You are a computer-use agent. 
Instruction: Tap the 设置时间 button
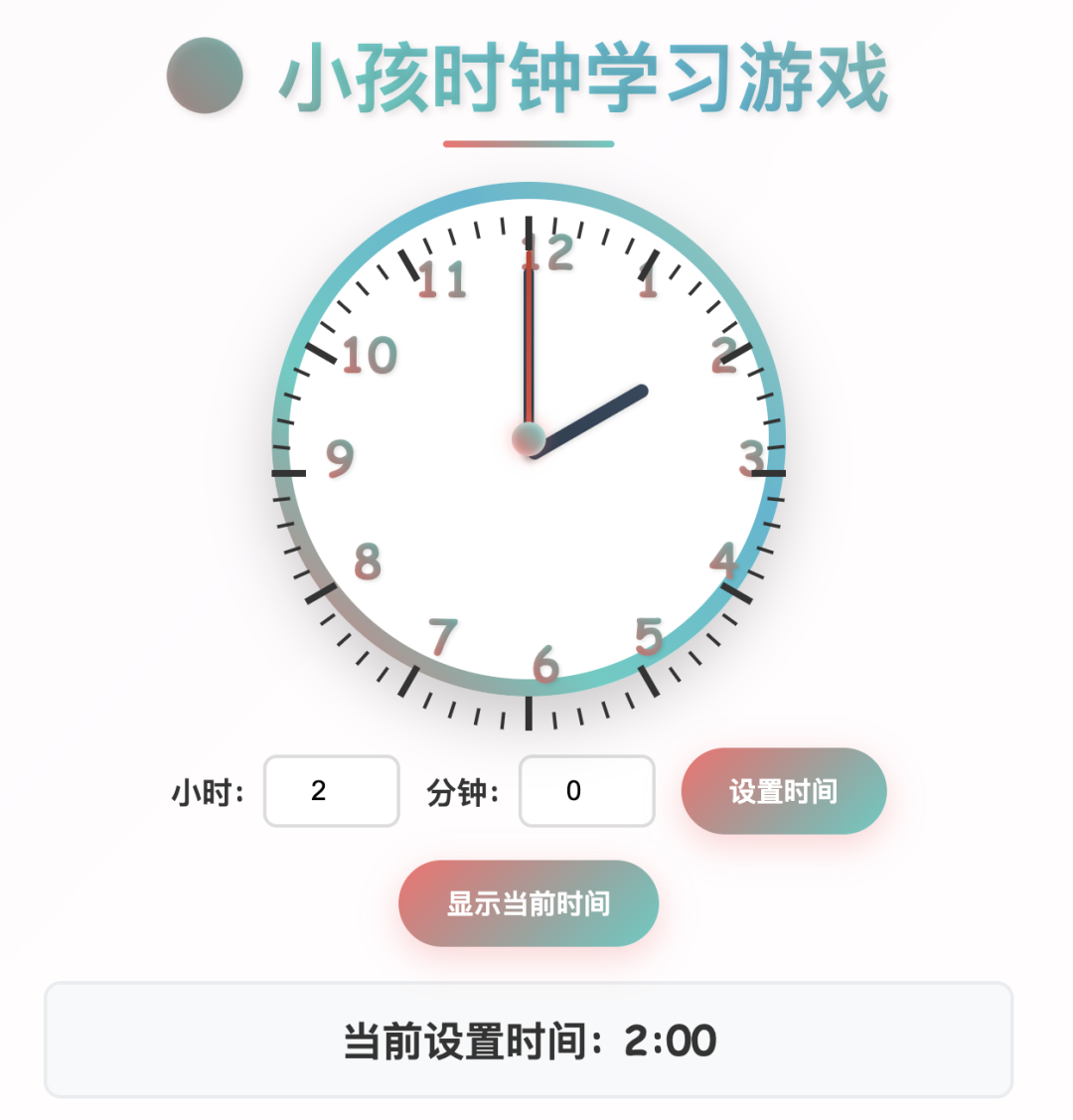pyautogui.click(x=783, y=791)
